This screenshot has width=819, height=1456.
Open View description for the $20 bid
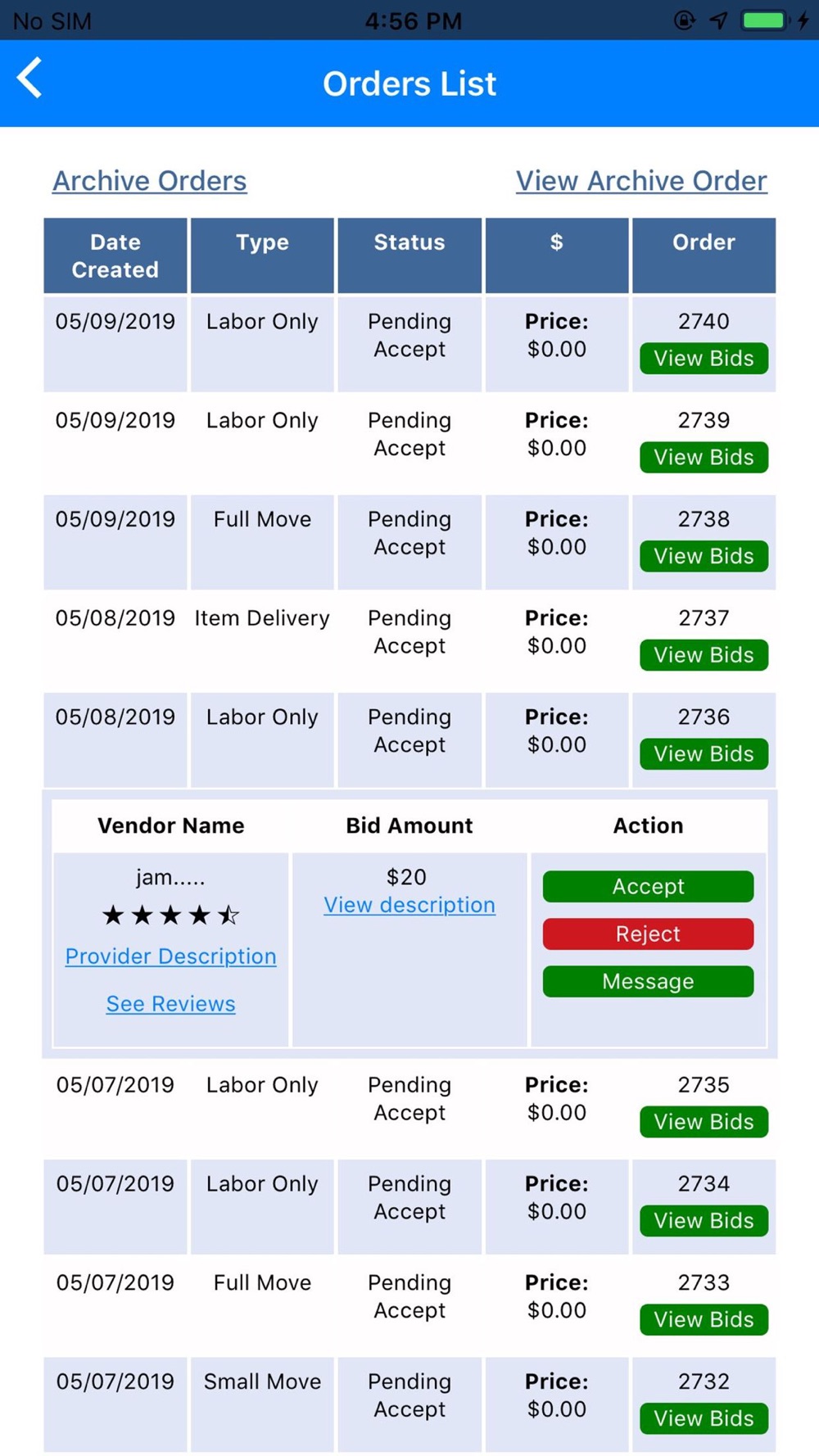coord(409,905)
